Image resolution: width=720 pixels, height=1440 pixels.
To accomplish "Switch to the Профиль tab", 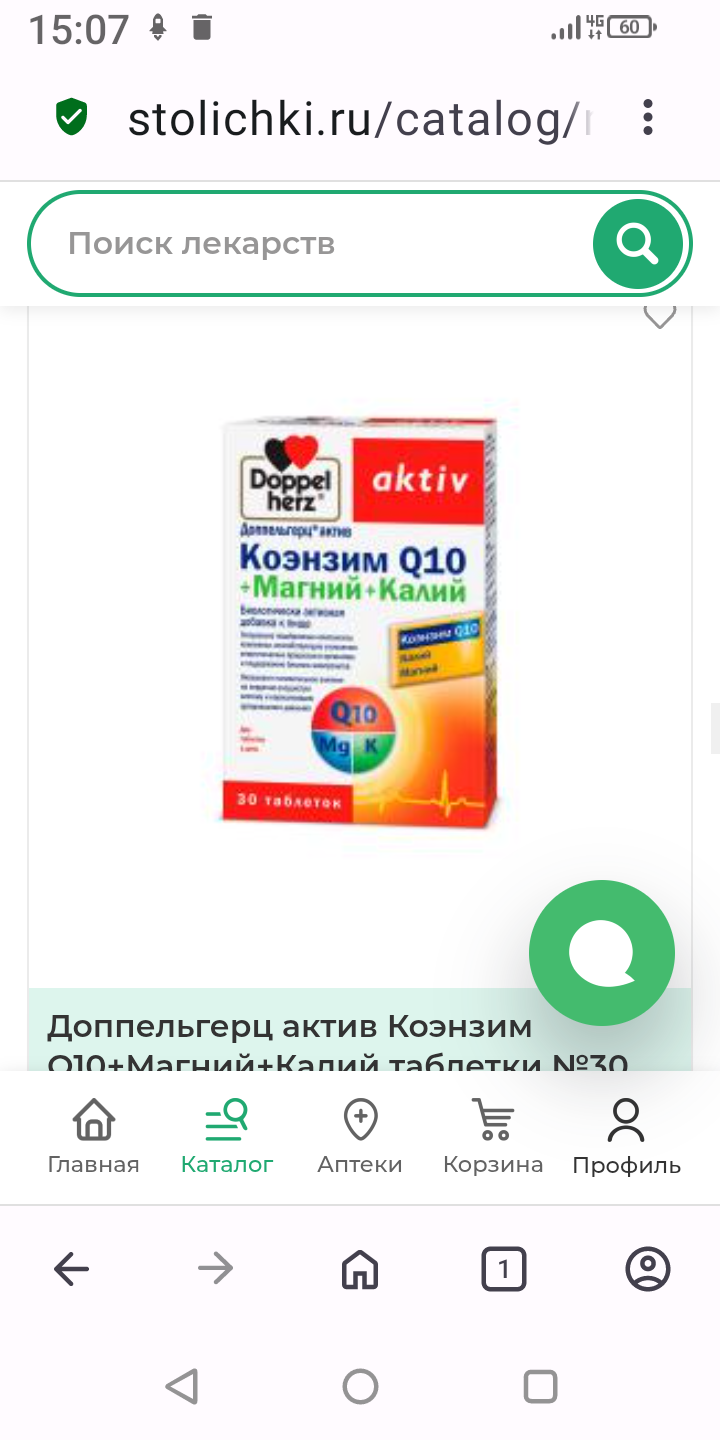I will point(626,1137).
